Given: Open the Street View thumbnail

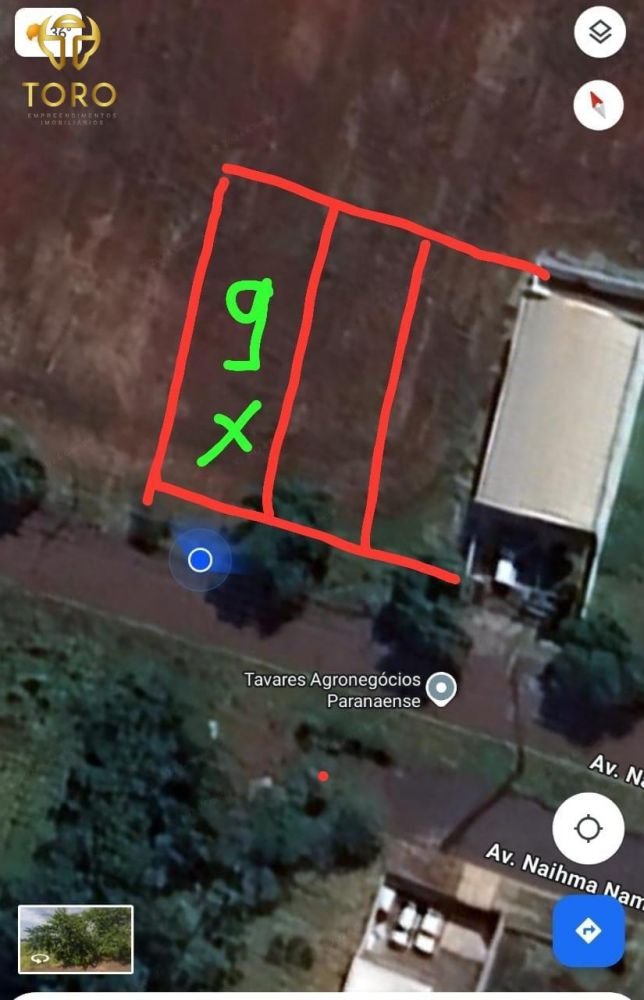Looking at the screenshot, I should click(x=75, y=938).
